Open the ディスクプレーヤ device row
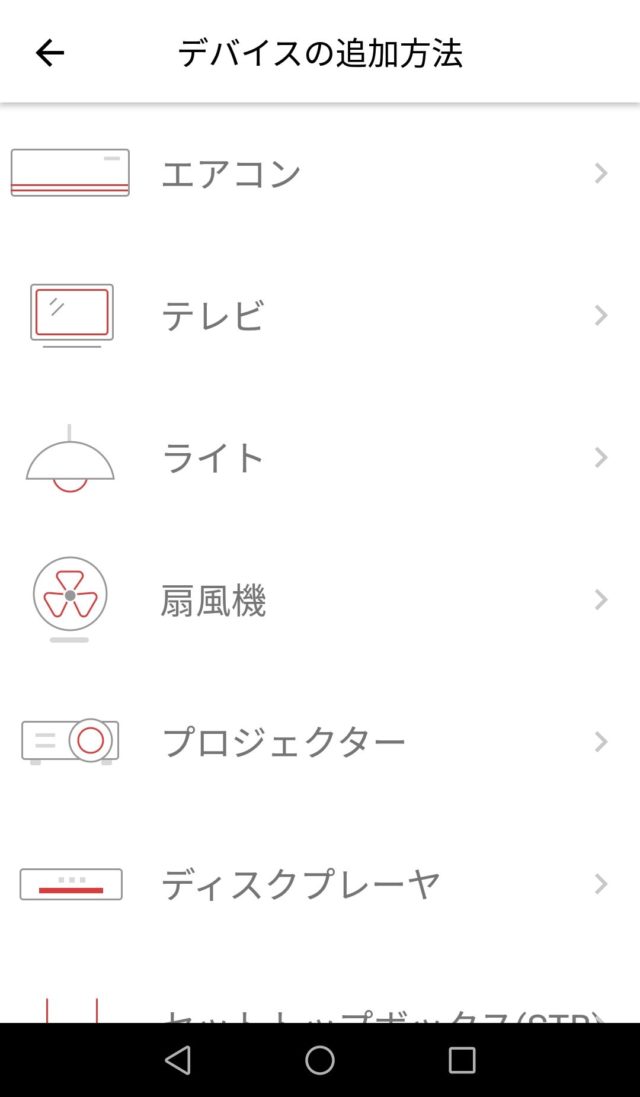The image size is (640, 1097). click(x=320, y=884)
